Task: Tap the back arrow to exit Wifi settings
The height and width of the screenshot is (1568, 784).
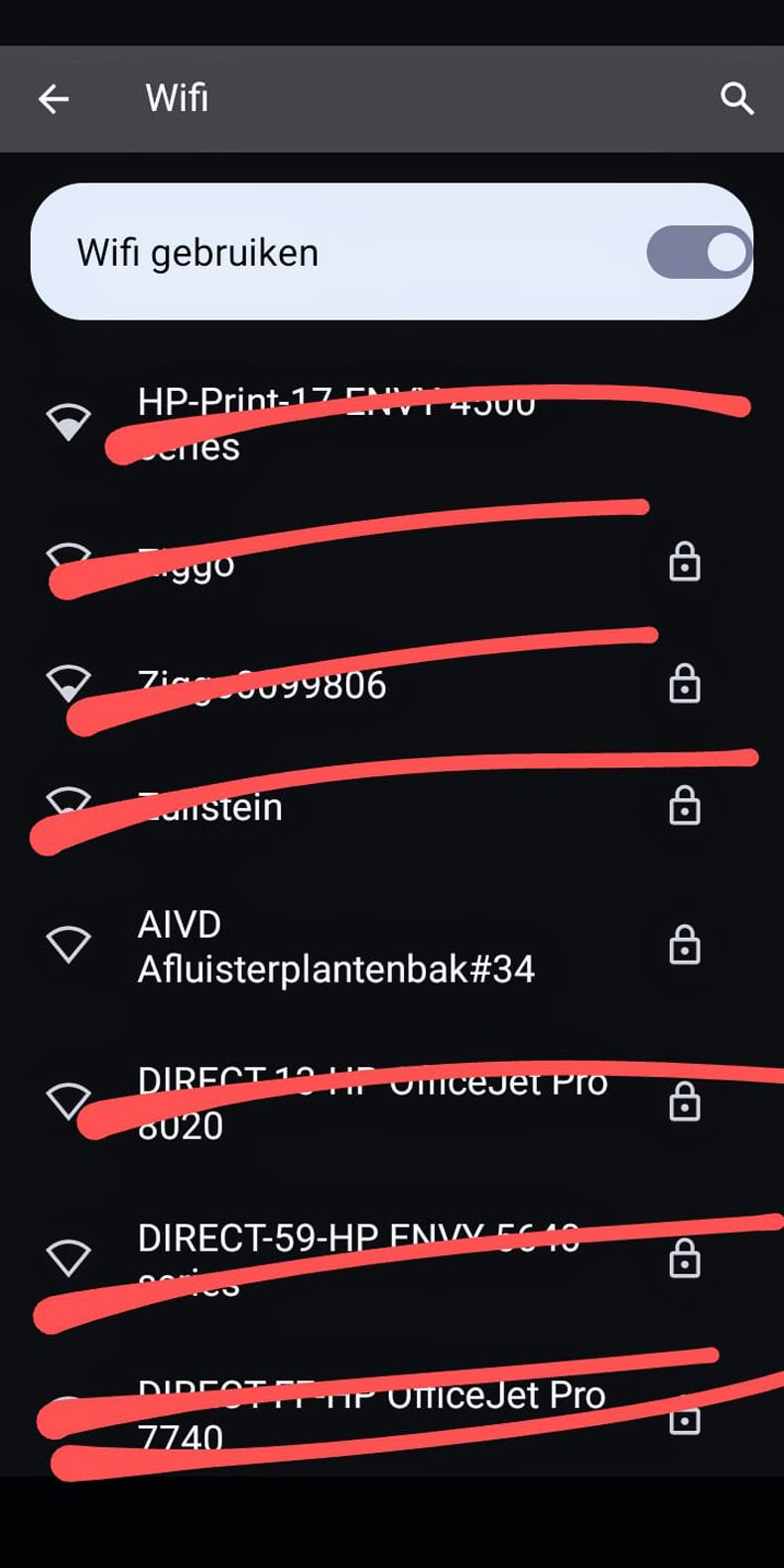Action: tap(55, 98)
